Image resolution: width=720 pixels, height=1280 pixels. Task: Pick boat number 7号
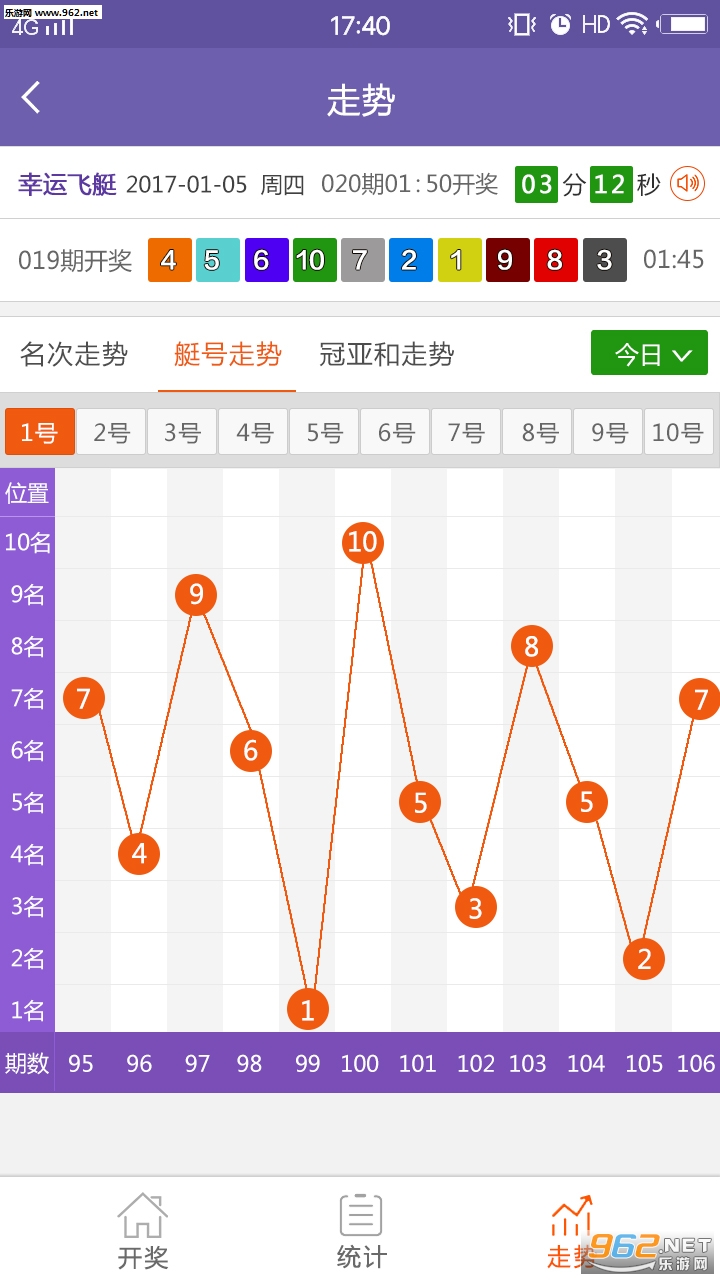point(466,432)
